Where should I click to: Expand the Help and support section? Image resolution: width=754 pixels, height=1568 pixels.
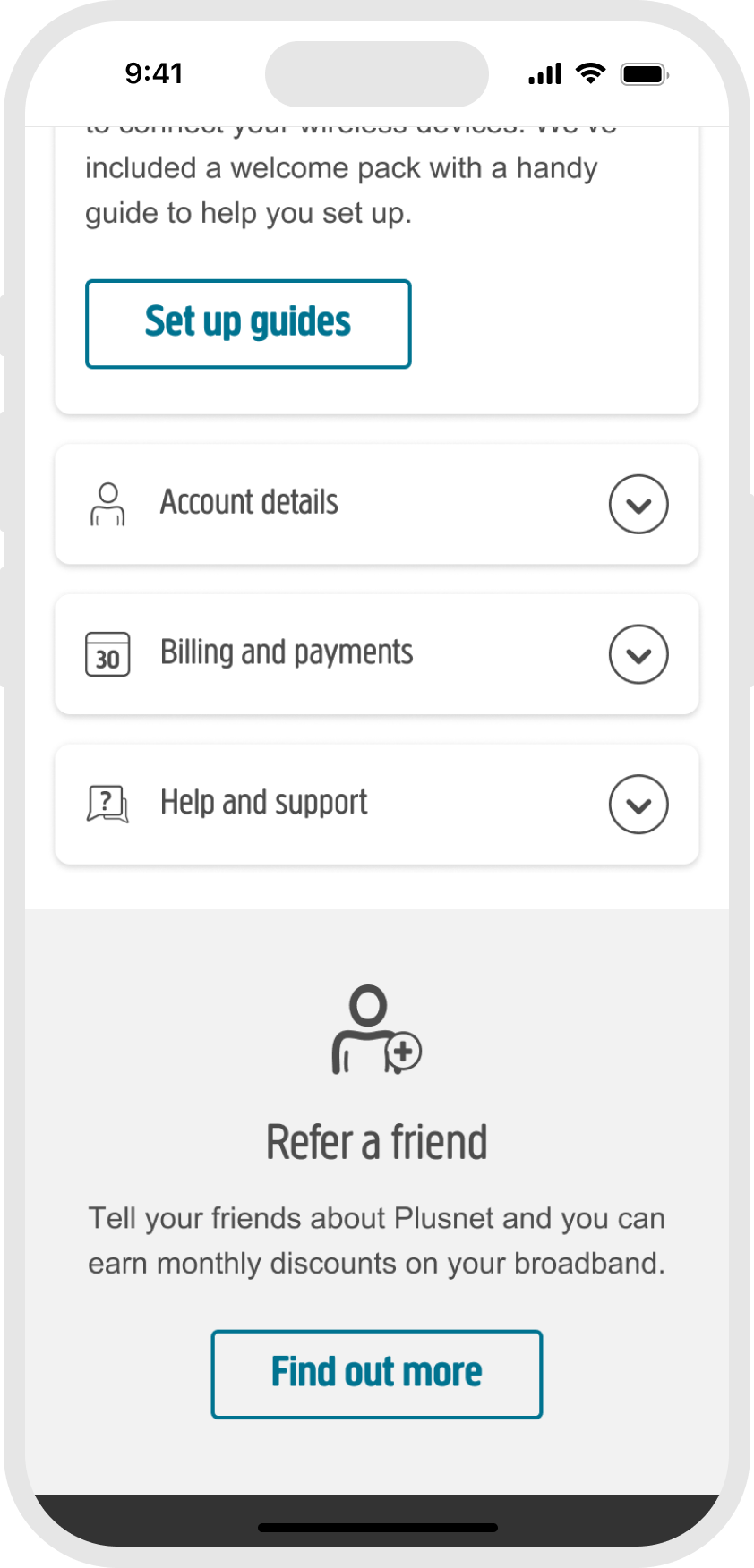click(376, 804)
